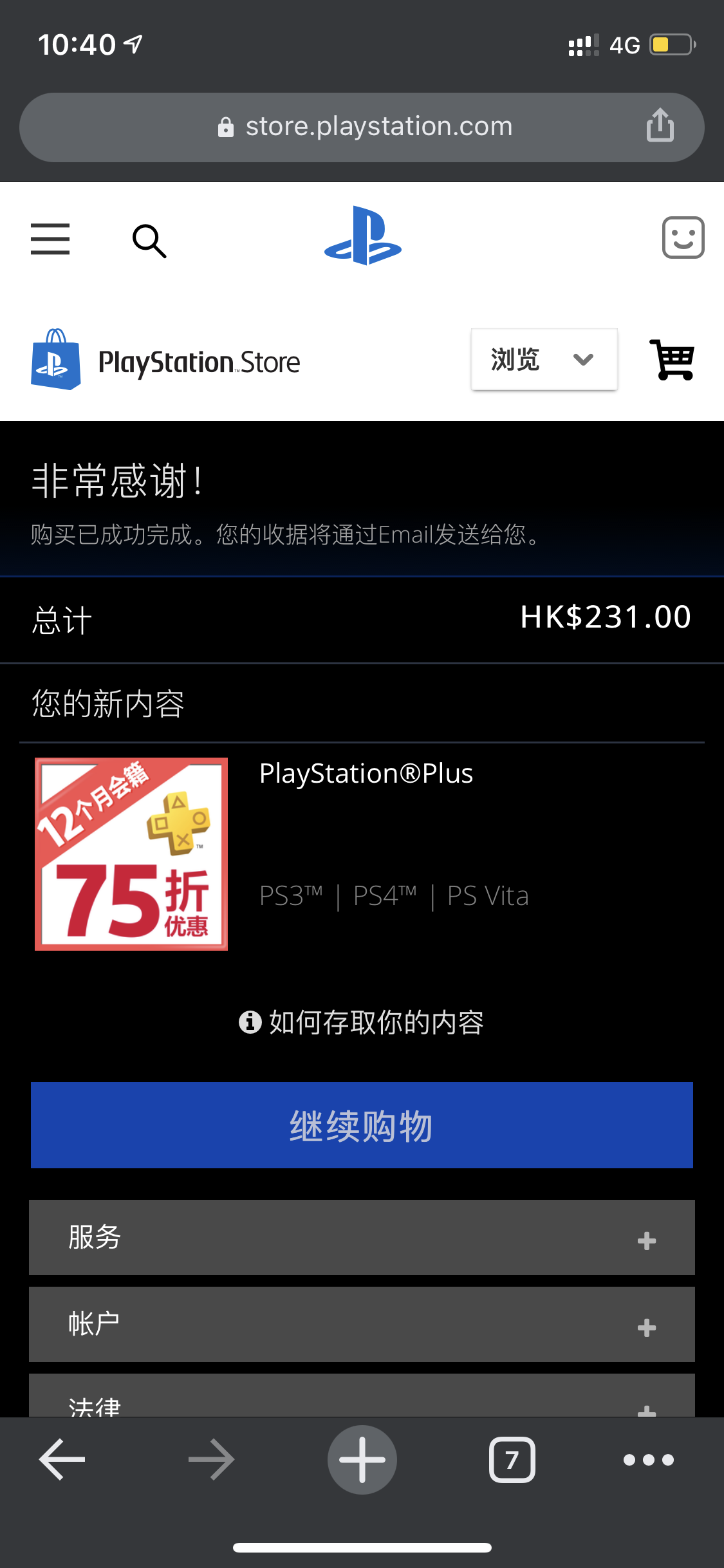Expand the 服务 section

pyautogui.click(x=362, y=1237)
